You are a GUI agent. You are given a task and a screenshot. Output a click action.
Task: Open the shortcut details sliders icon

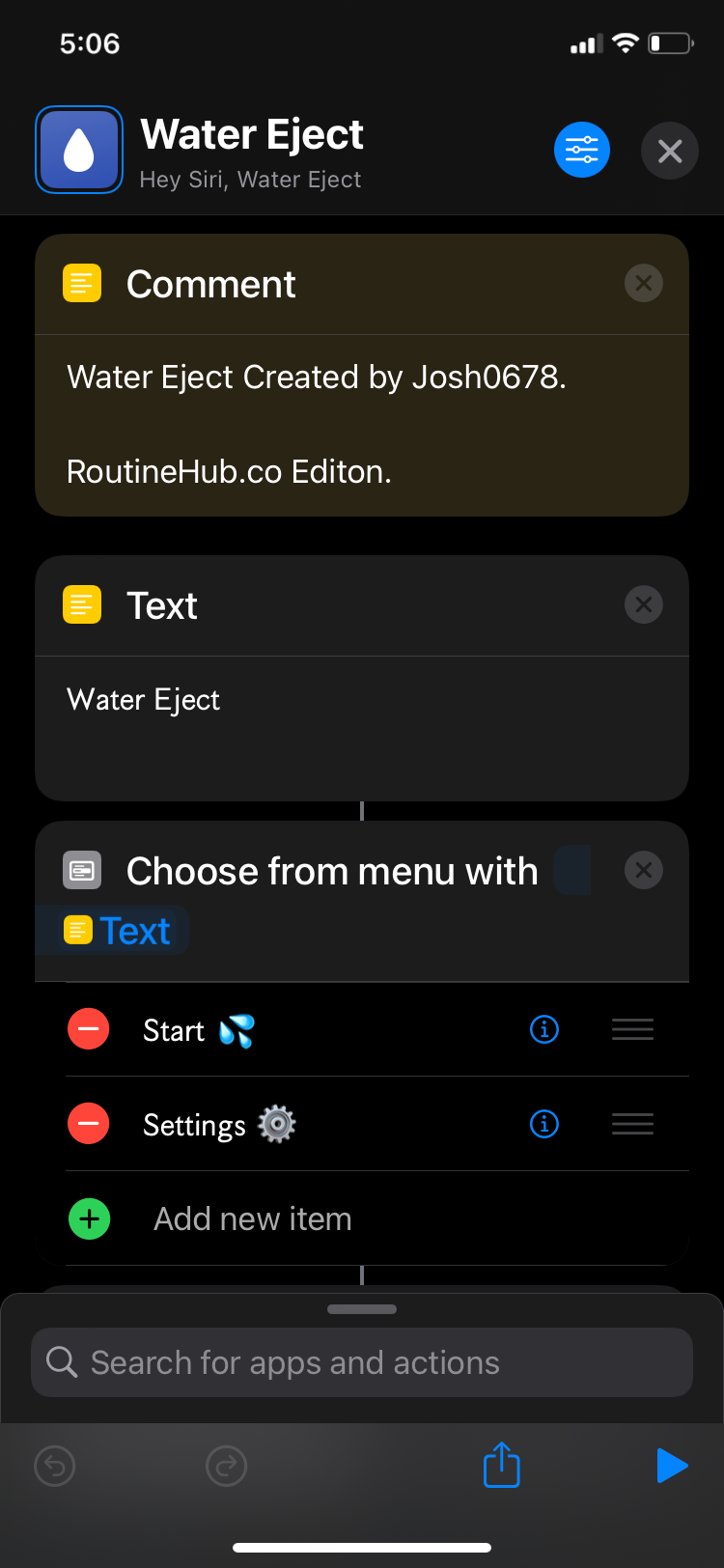tap(582, 150)
